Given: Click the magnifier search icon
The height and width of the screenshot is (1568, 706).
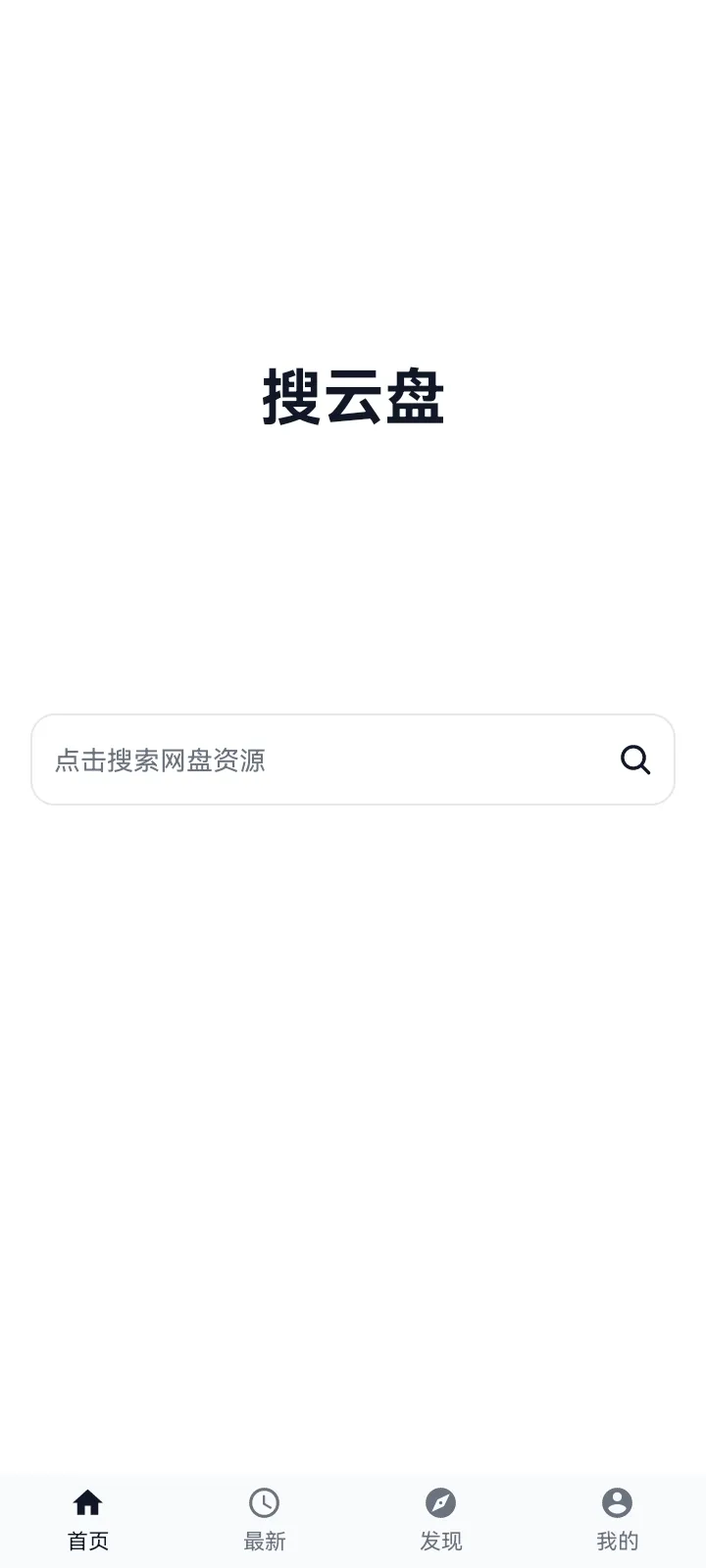Looking at the screenshot, I should pos(635,759).
